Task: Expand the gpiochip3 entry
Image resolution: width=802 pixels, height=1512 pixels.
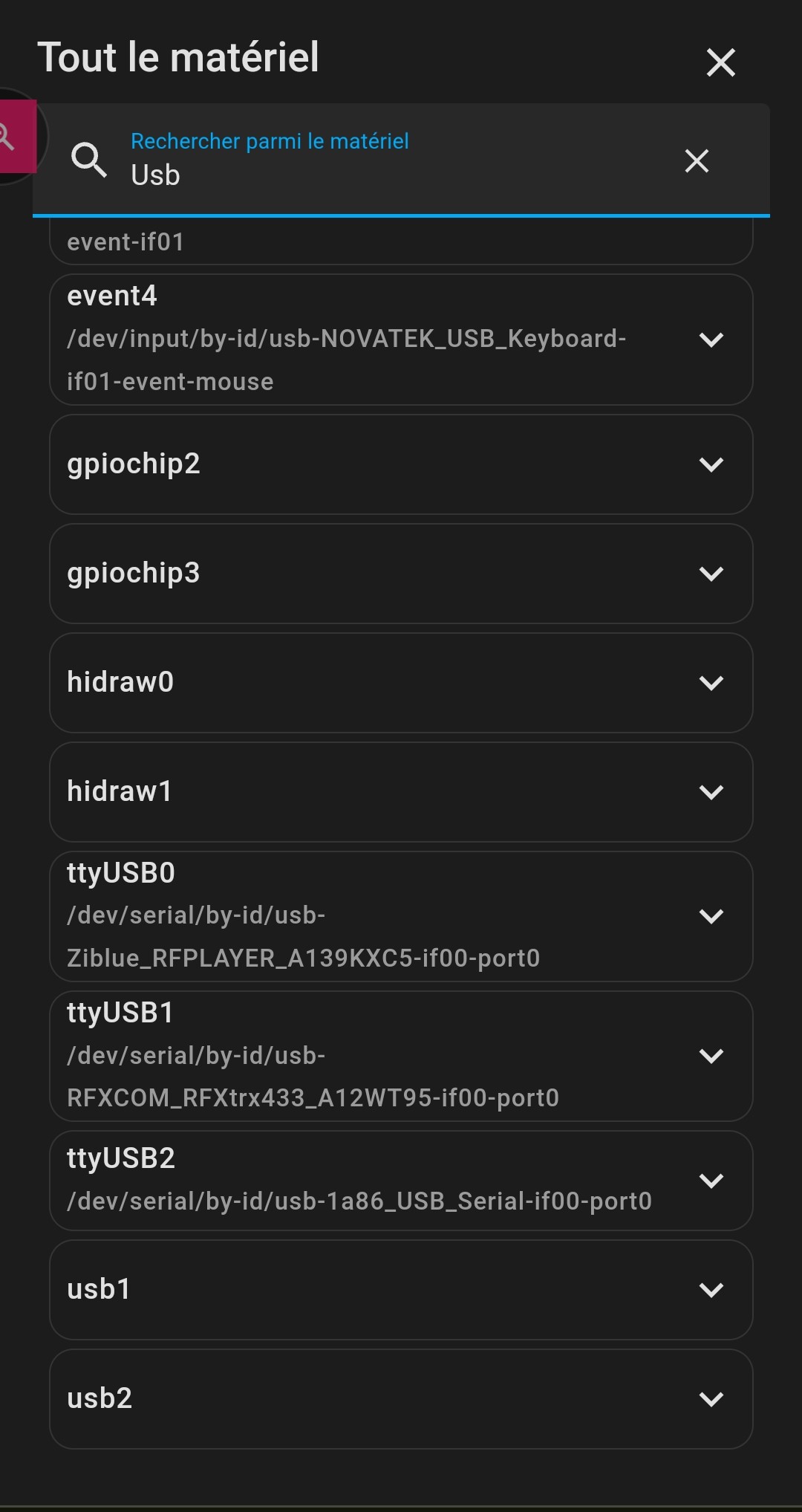Action: [x=401, y=574]
